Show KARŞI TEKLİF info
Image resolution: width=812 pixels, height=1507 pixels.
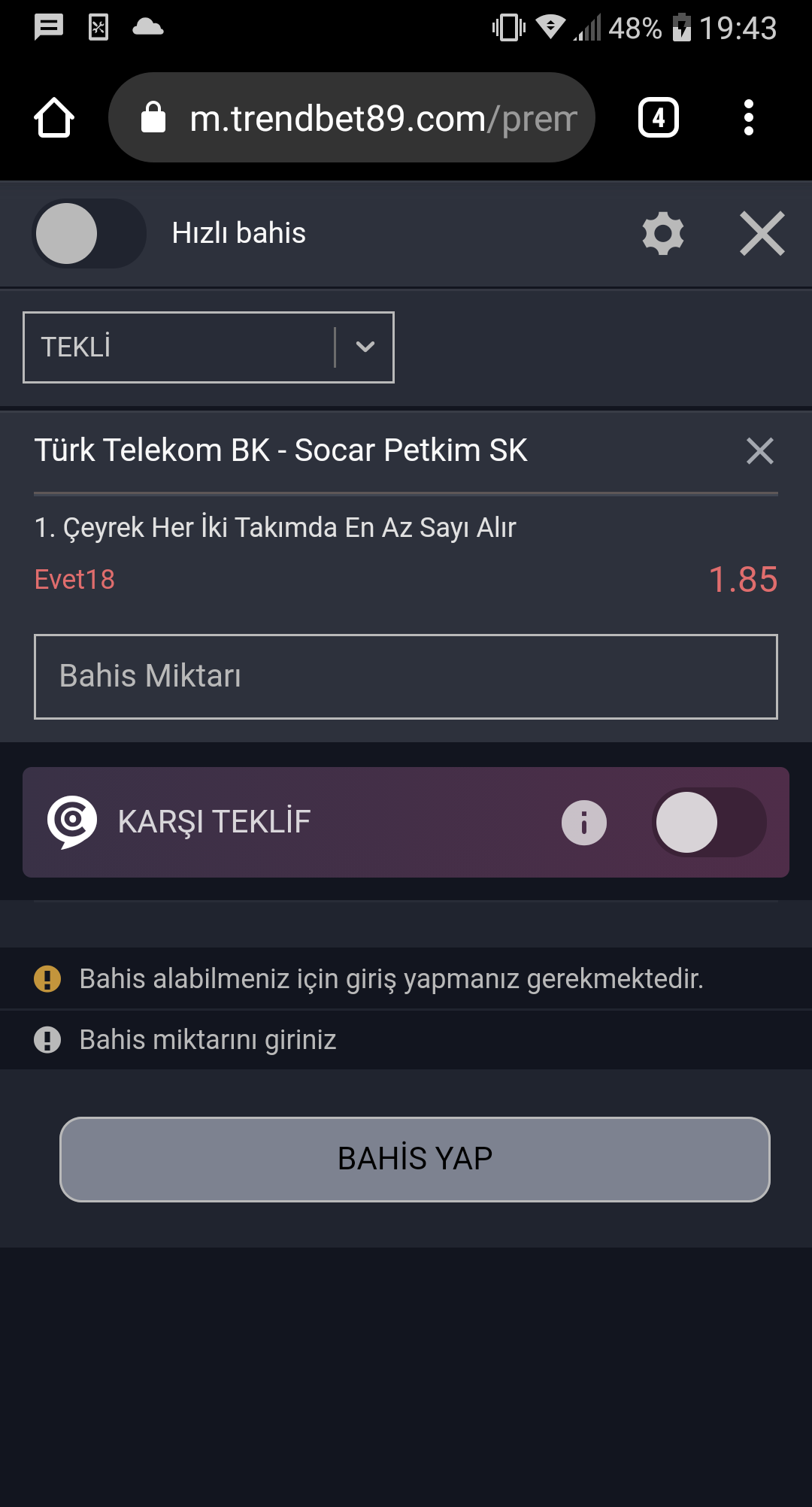584,823
